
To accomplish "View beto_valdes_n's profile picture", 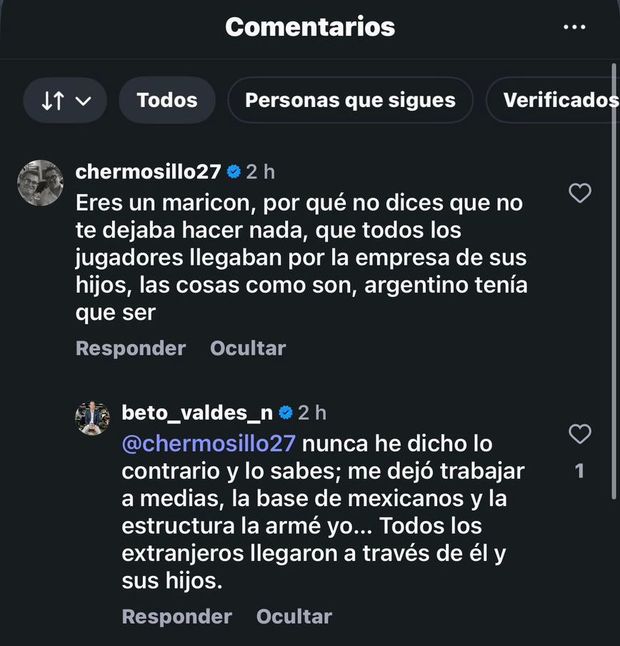I will click(x=92, y=418).
